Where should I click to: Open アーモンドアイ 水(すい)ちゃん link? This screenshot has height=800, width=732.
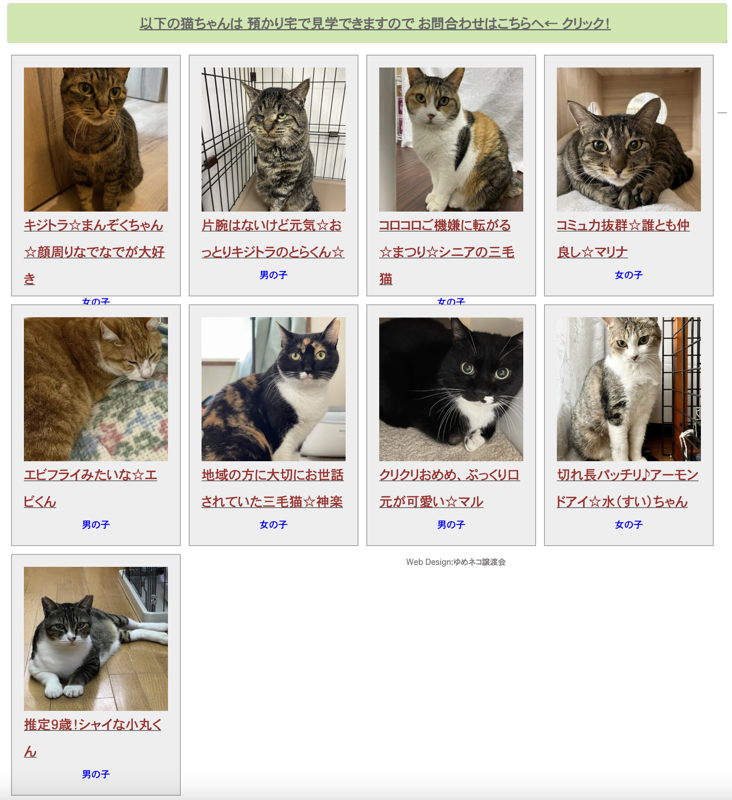point(627,475)
